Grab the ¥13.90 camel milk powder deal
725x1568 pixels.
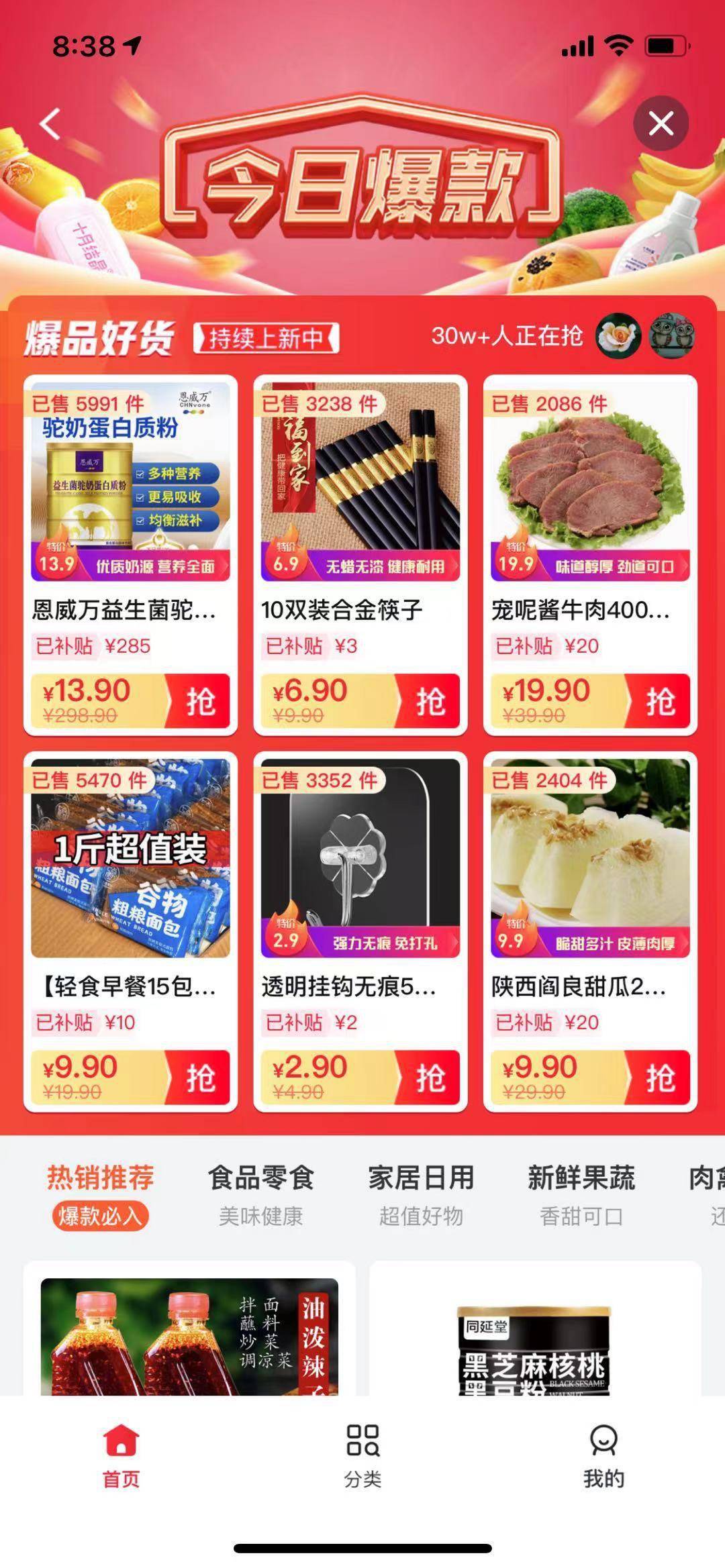pos(200,701)
